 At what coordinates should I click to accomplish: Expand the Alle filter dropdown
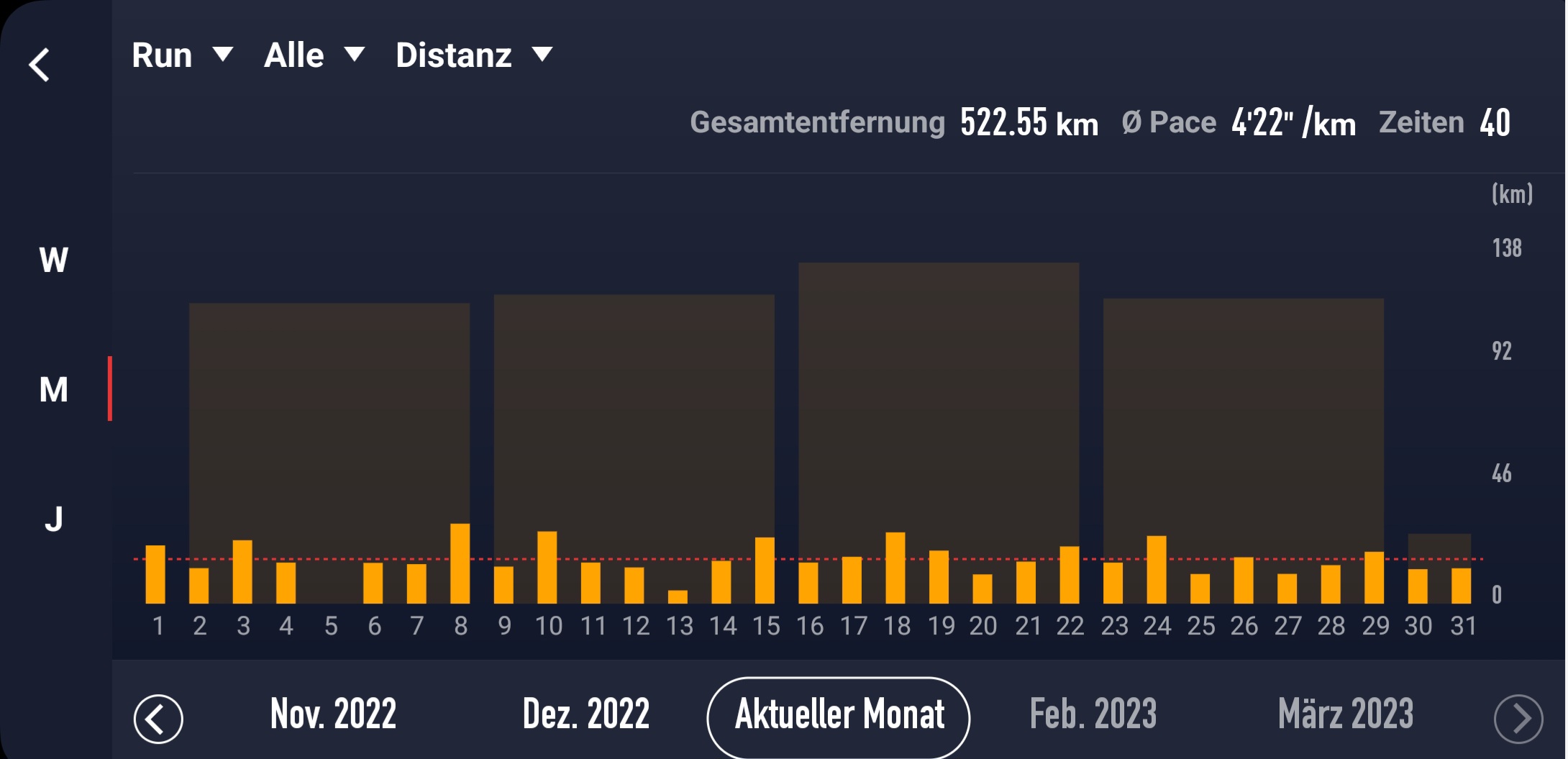coord(314,55)
